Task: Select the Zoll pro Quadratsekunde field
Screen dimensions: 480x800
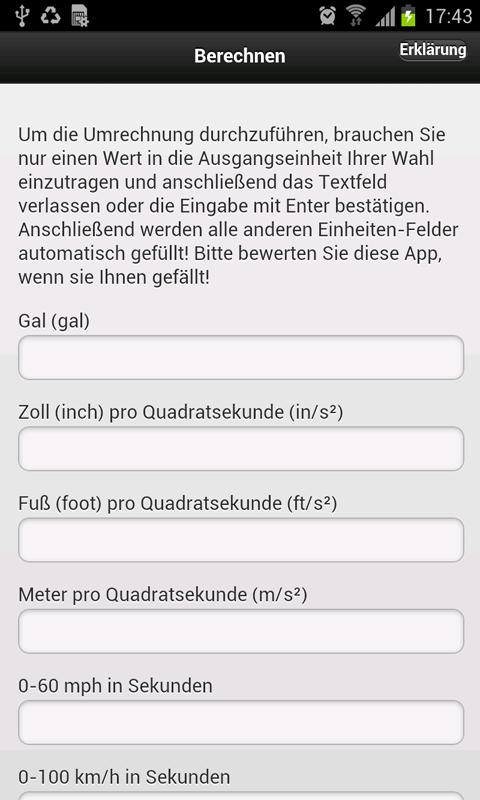Action: 241,448
